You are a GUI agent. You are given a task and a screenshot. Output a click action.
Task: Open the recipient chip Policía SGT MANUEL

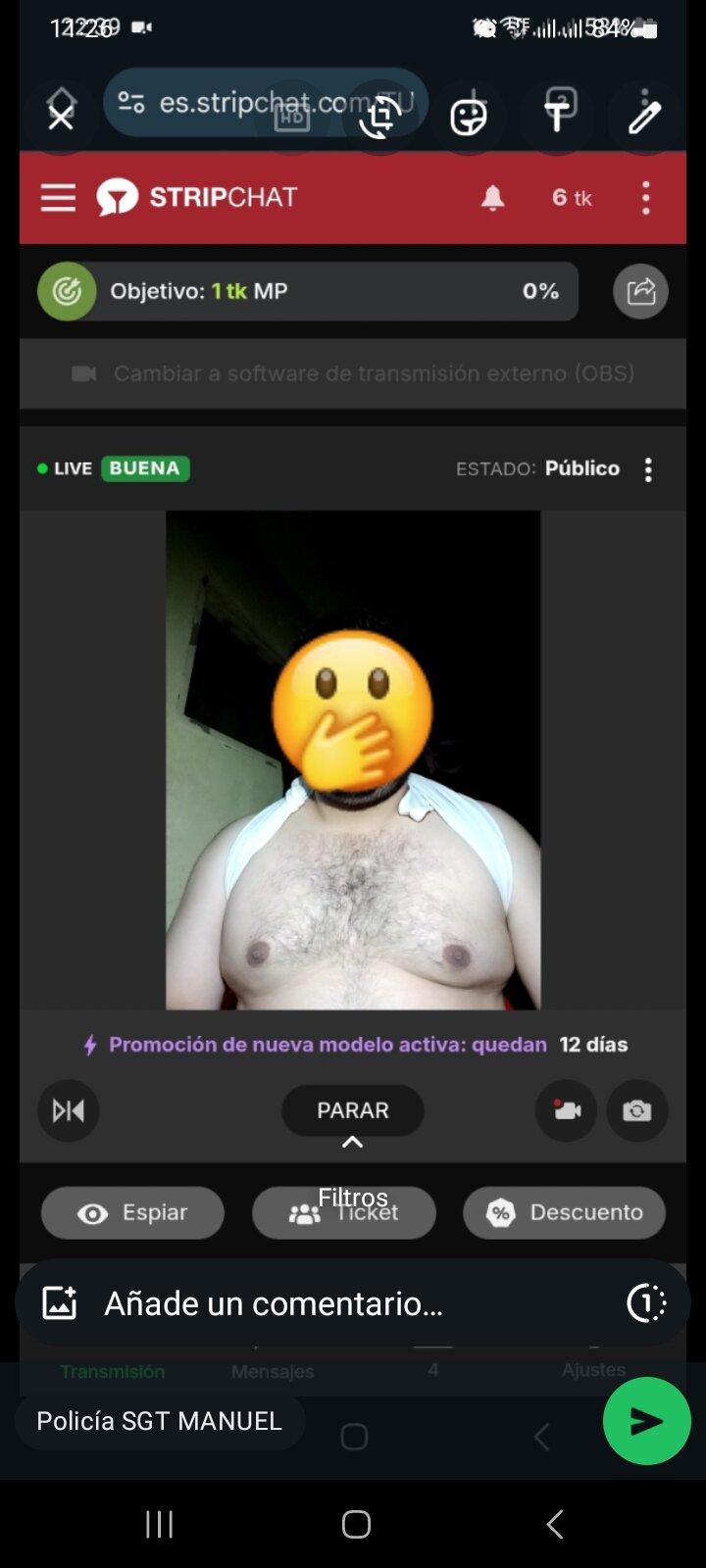159,1421
